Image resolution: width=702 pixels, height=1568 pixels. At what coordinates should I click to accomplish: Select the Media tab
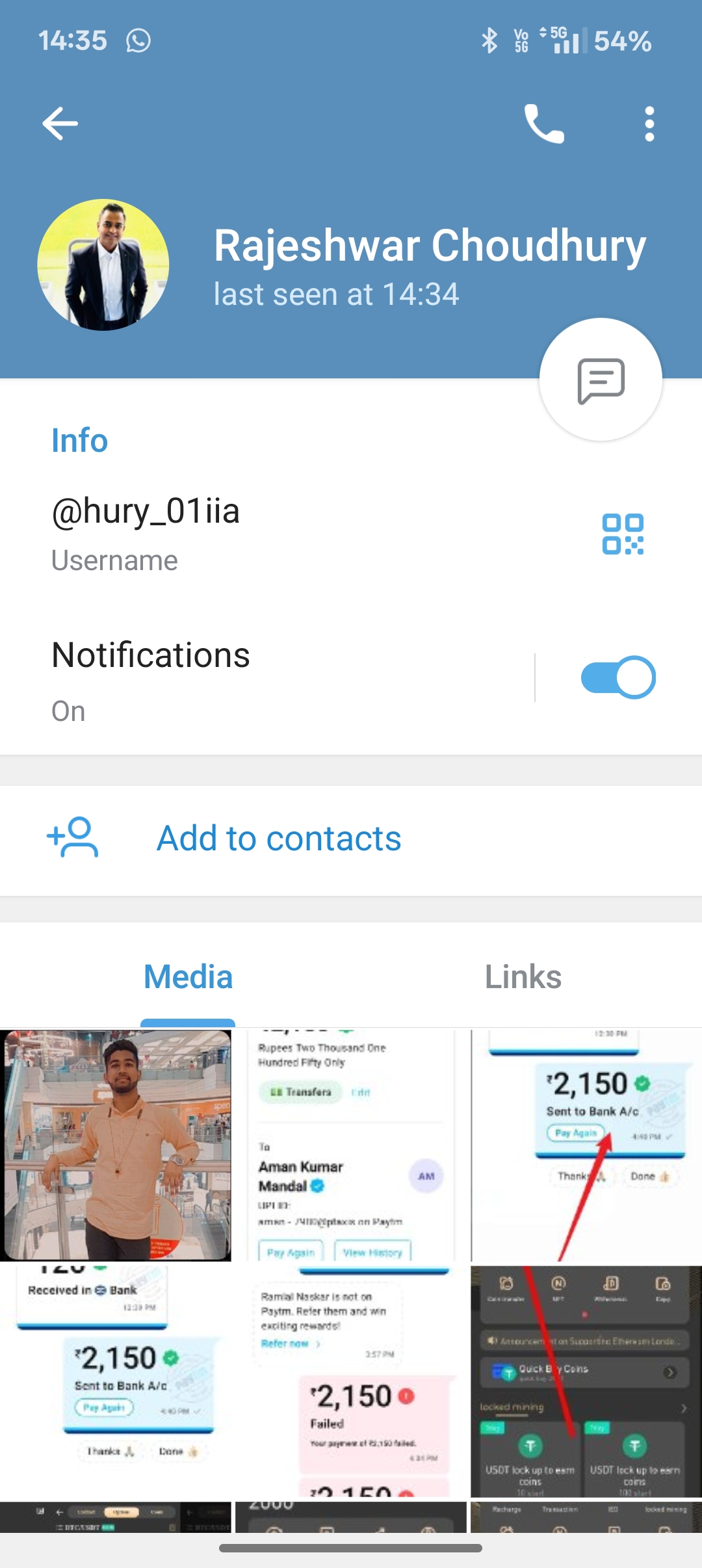[x=188, y=976]
